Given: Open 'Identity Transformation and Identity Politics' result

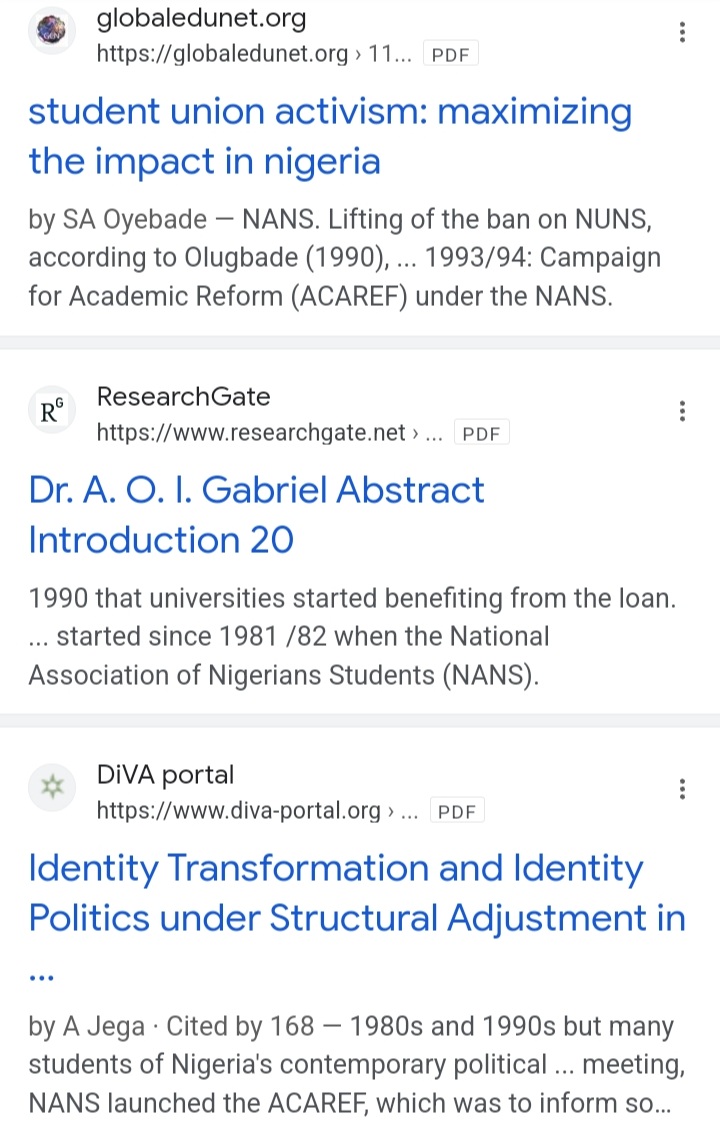Looking at the screenshot, I should pos(357,893).
